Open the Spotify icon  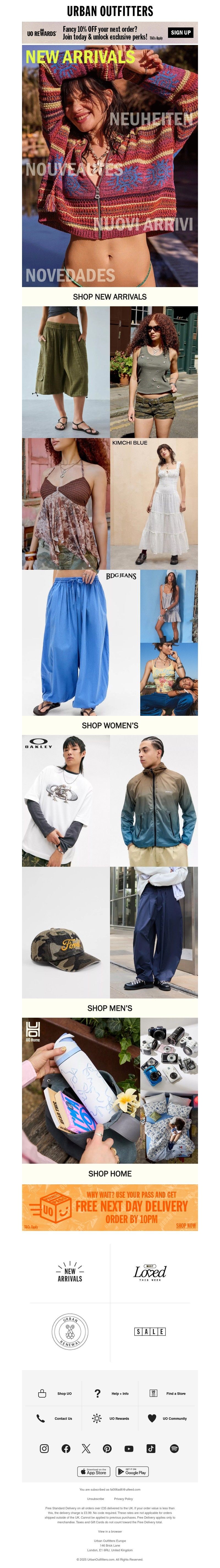174,1448
